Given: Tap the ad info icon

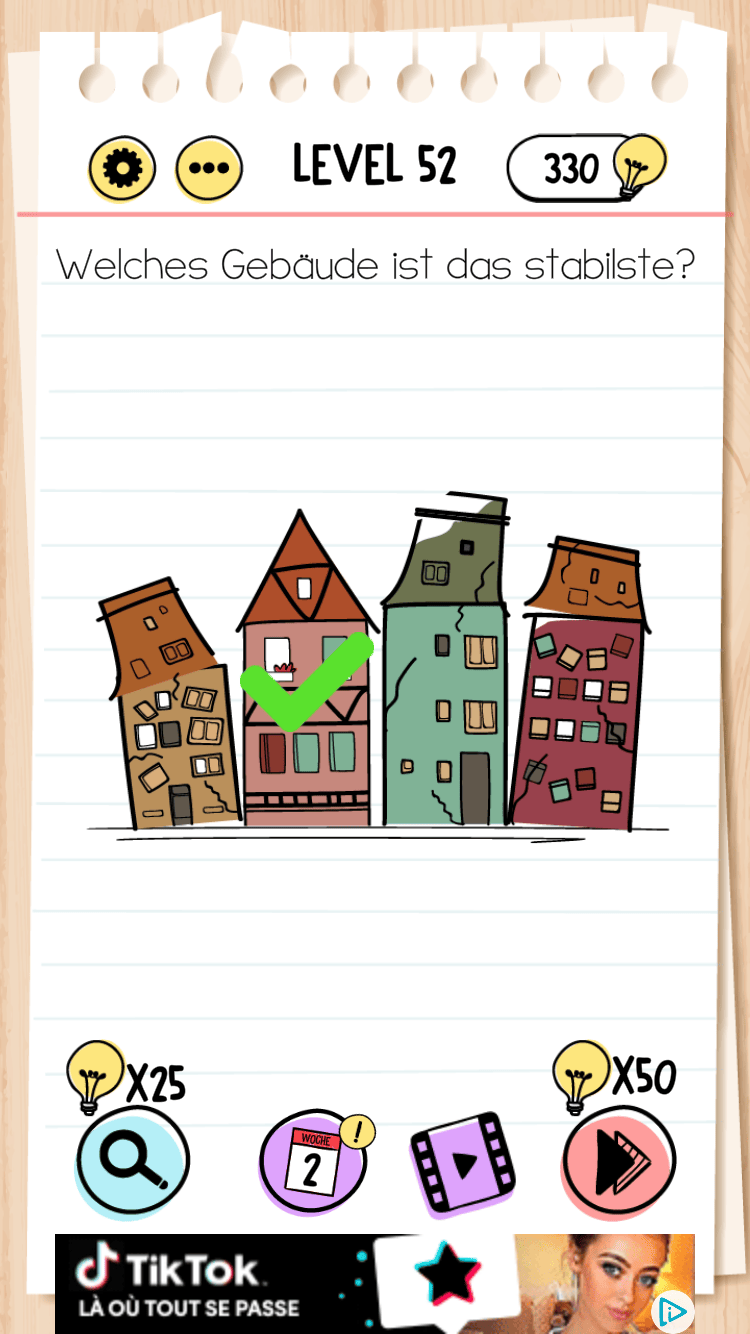Looking at the screenshot, I should pos(673,1311).
